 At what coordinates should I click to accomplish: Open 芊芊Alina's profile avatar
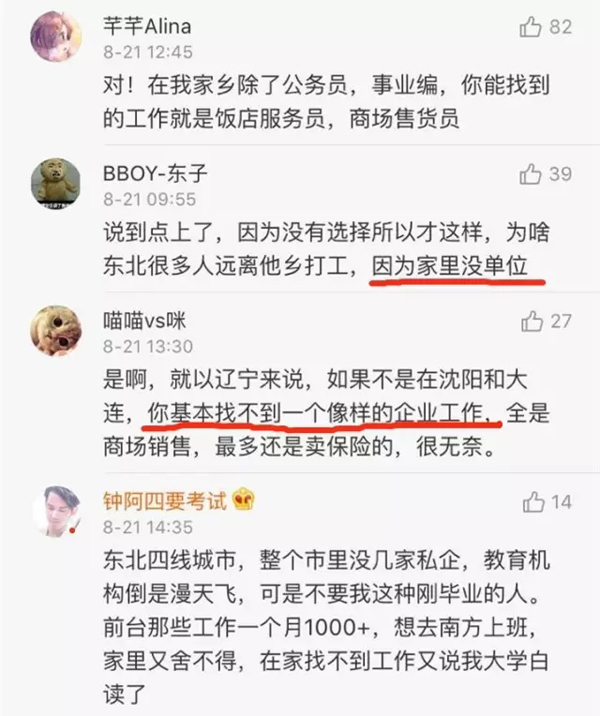pyautogui.click(x=56, y=35)
